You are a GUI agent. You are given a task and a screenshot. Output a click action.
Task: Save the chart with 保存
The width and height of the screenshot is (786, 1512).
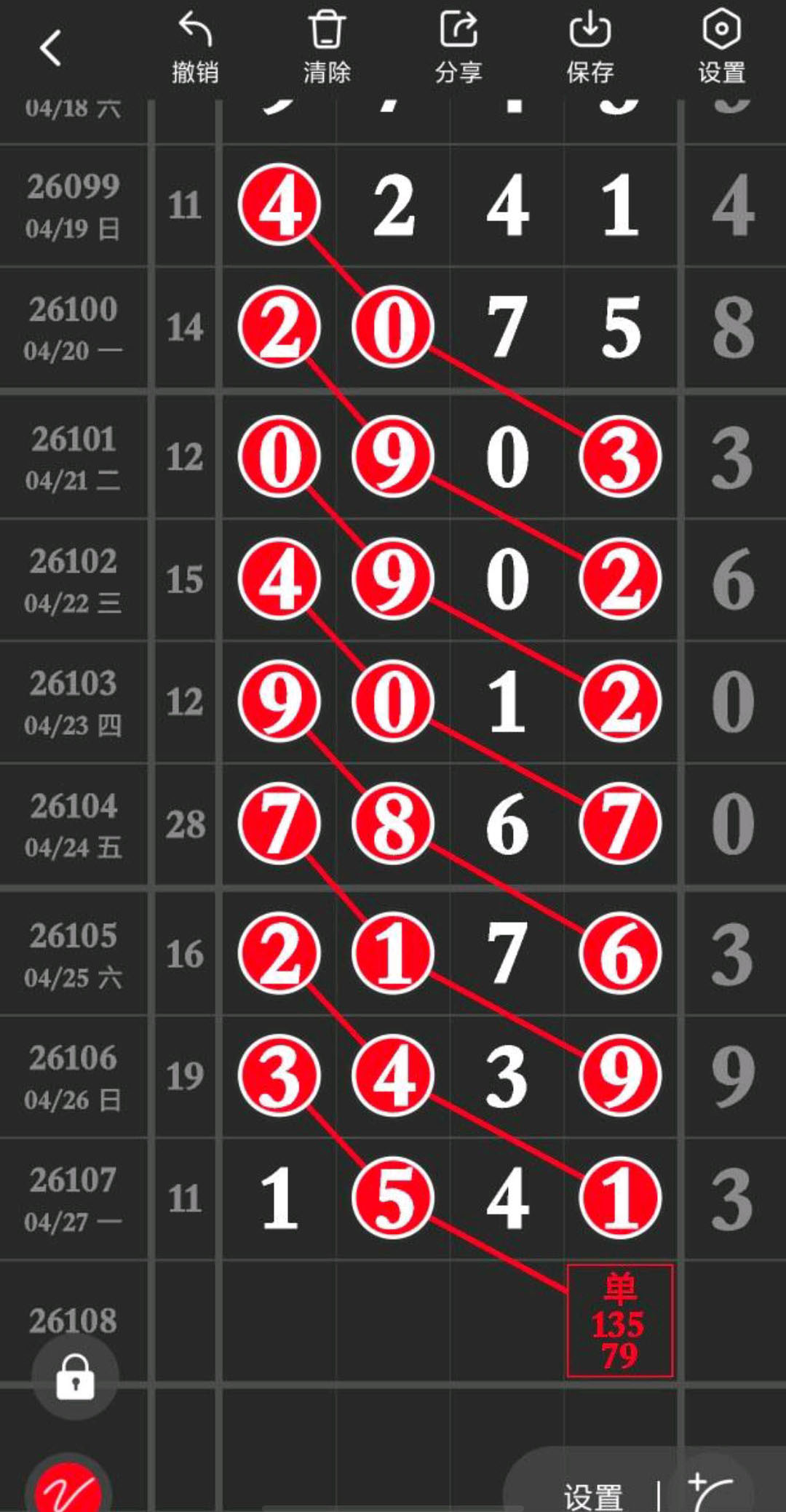590,48
